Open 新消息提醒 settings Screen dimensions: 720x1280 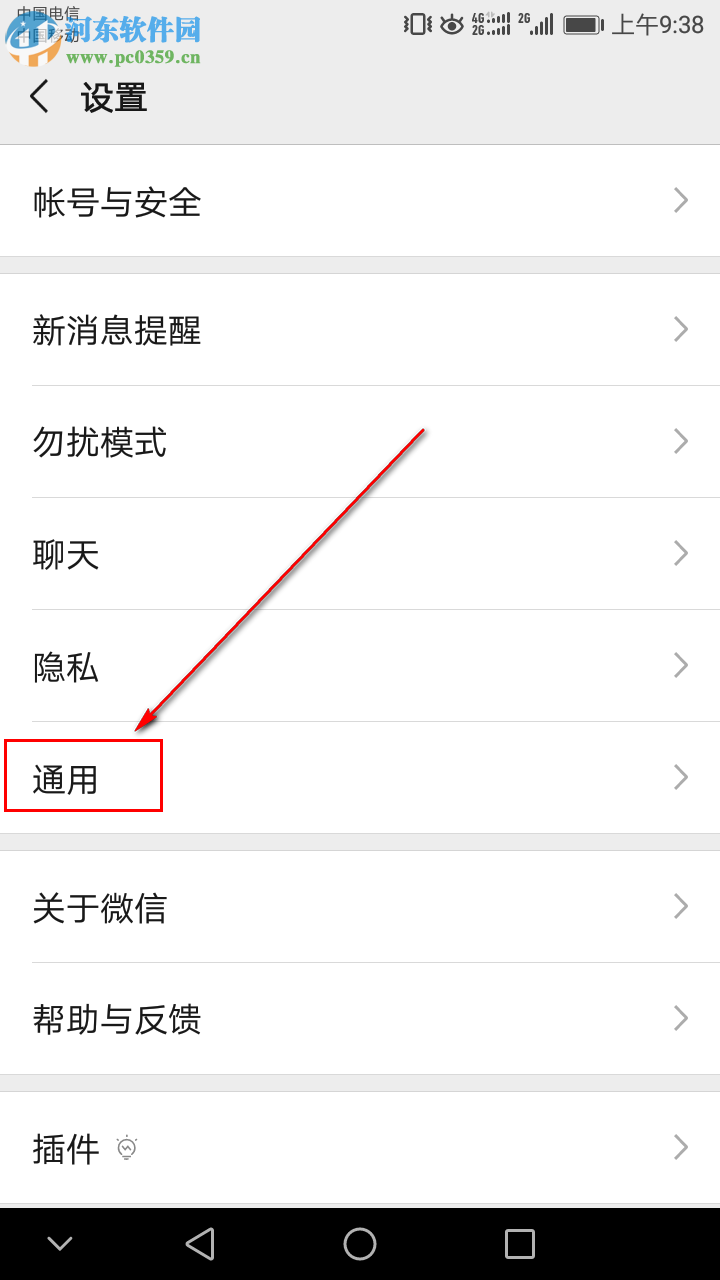(x=360, y=330)
